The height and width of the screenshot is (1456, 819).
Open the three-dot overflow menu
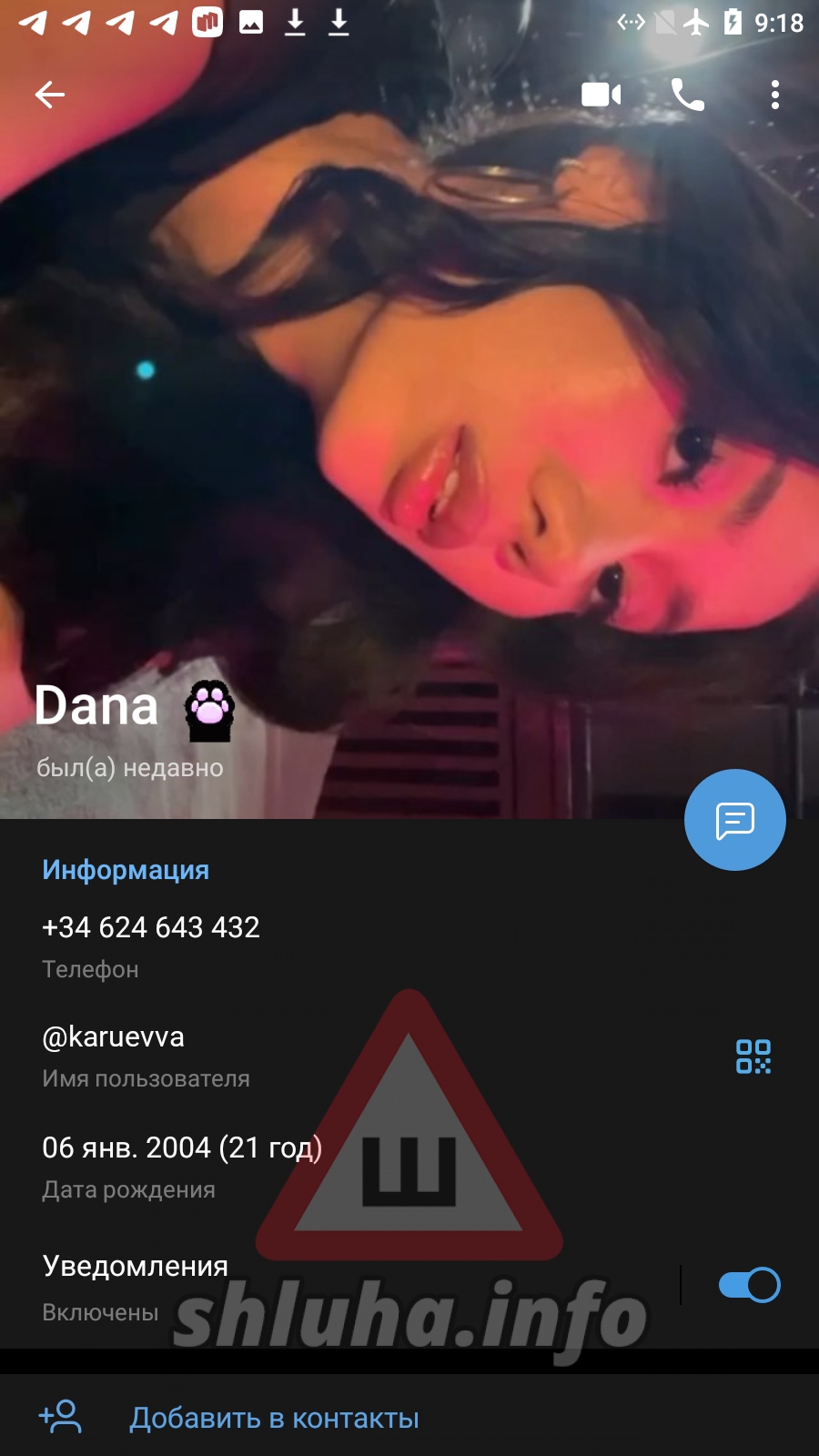[775, 95]
